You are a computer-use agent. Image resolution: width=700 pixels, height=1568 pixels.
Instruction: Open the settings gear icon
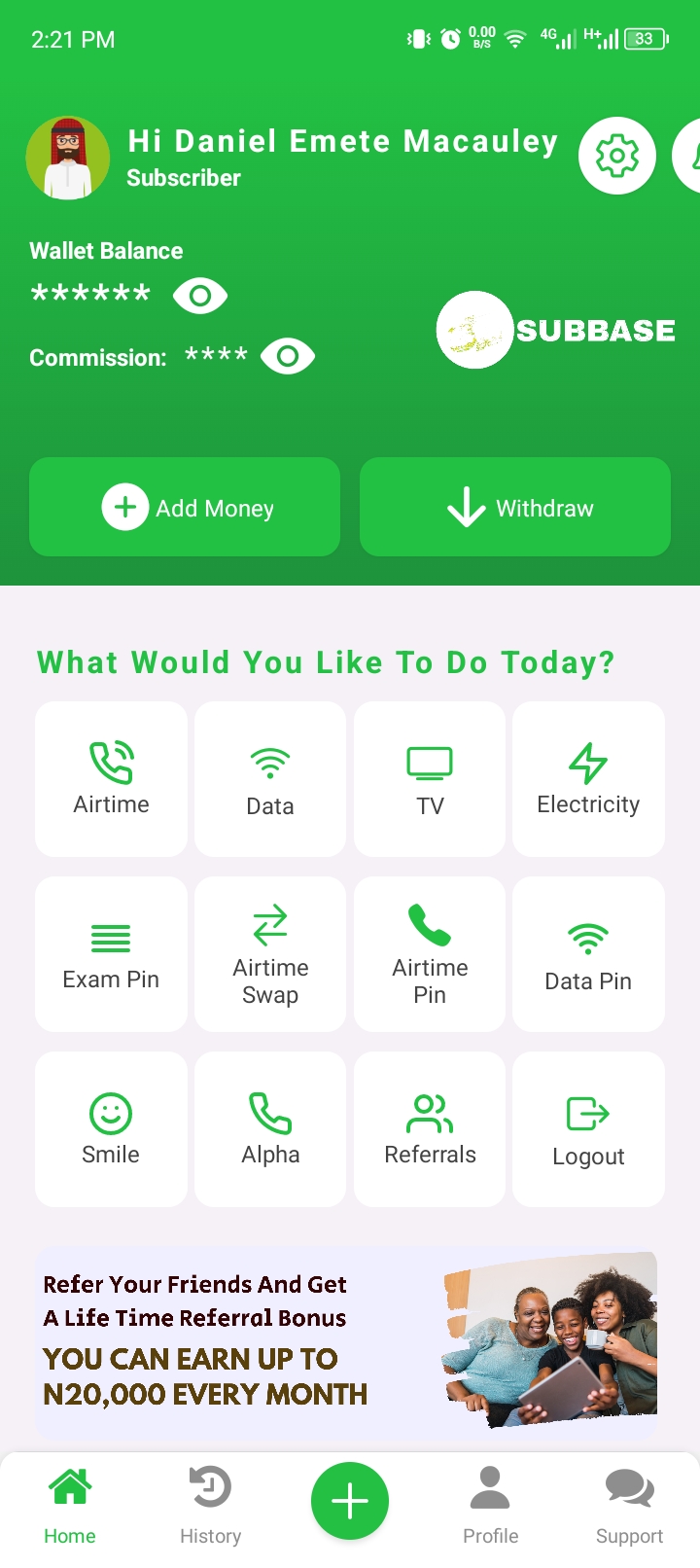click(617, 156)
